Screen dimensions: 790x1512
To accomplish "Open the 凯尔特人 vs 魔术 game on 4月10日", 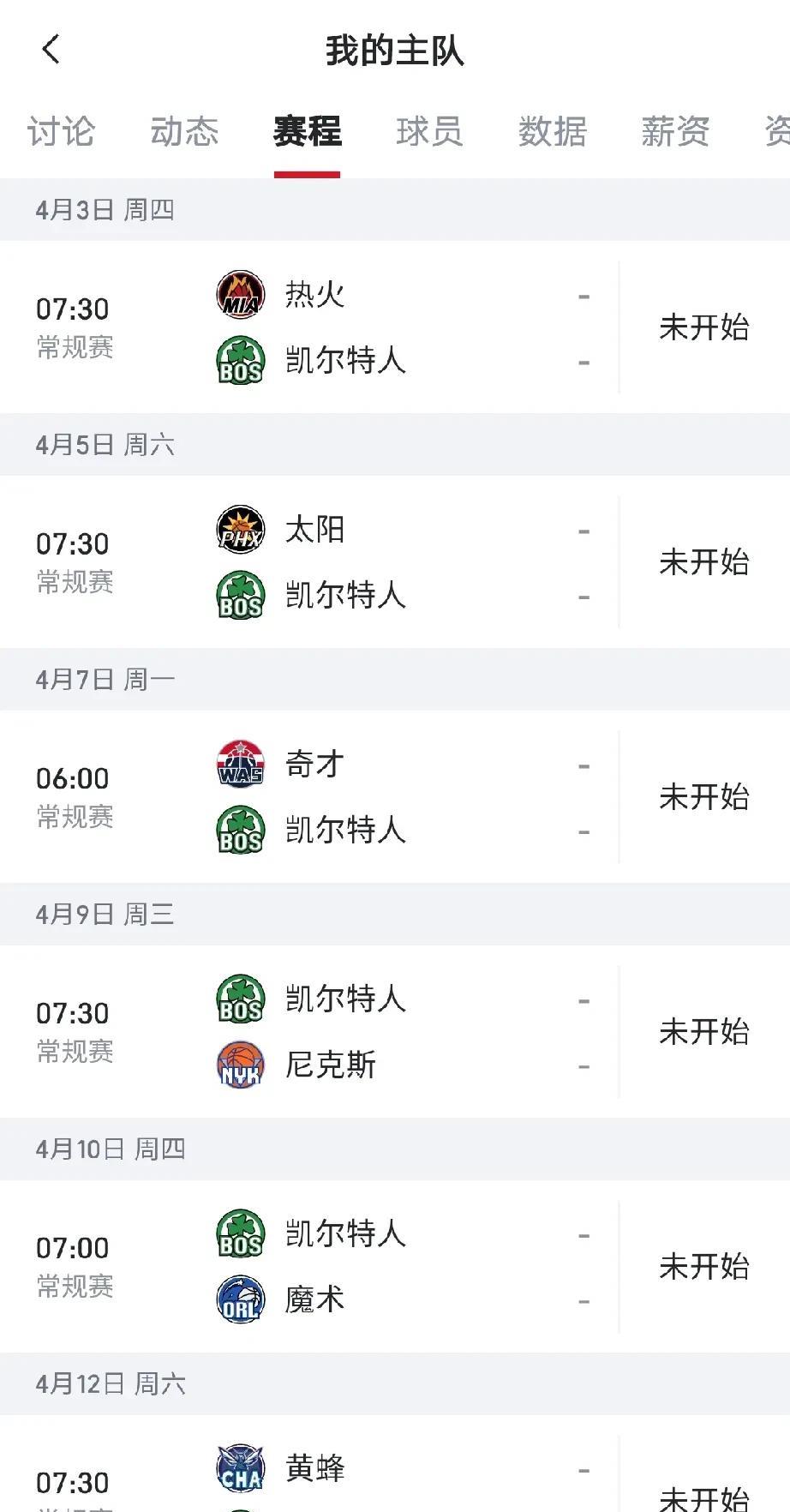I will [x=395, y=1267].
